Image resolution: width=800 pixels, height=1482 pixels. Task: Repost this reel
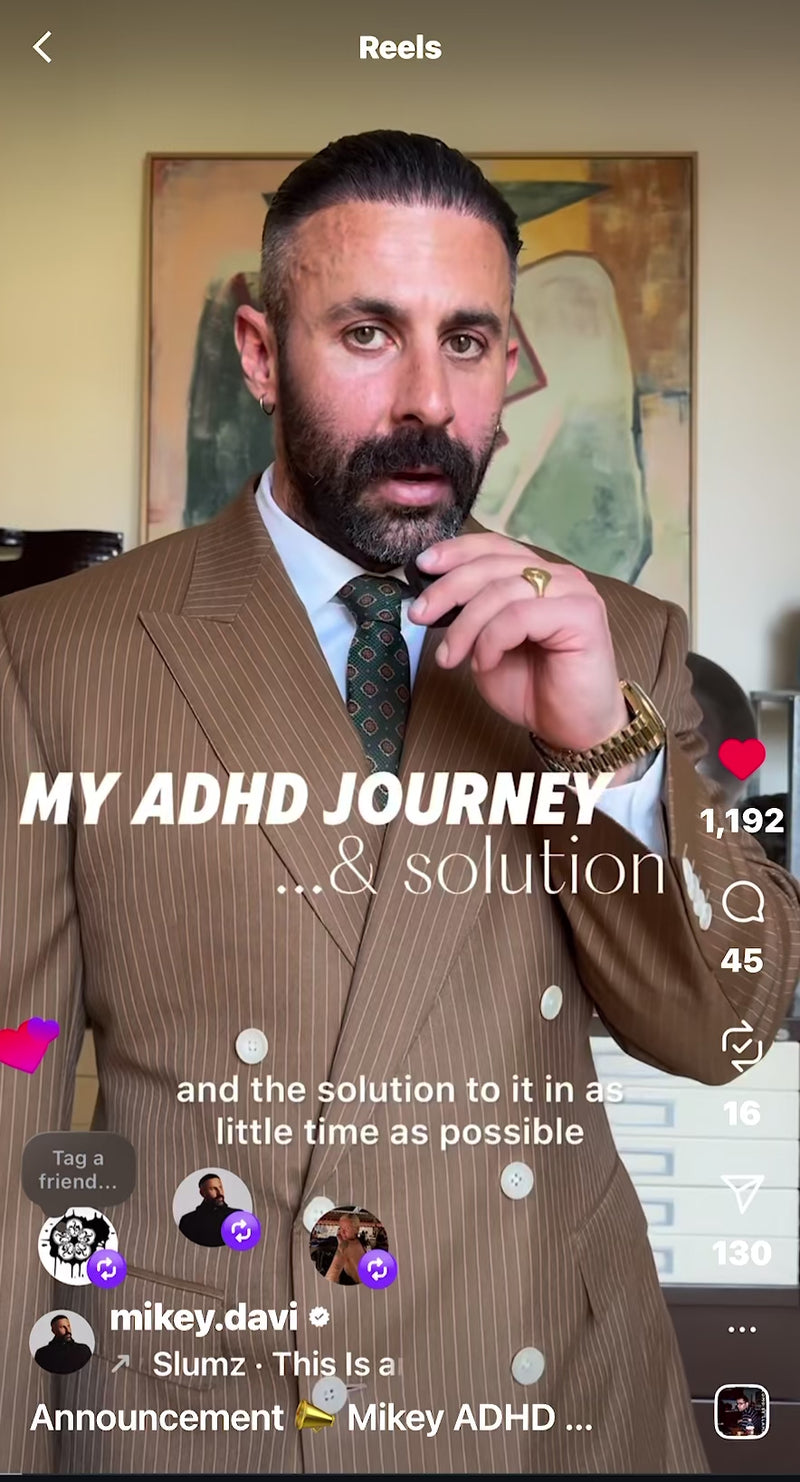pos(742,1049)
